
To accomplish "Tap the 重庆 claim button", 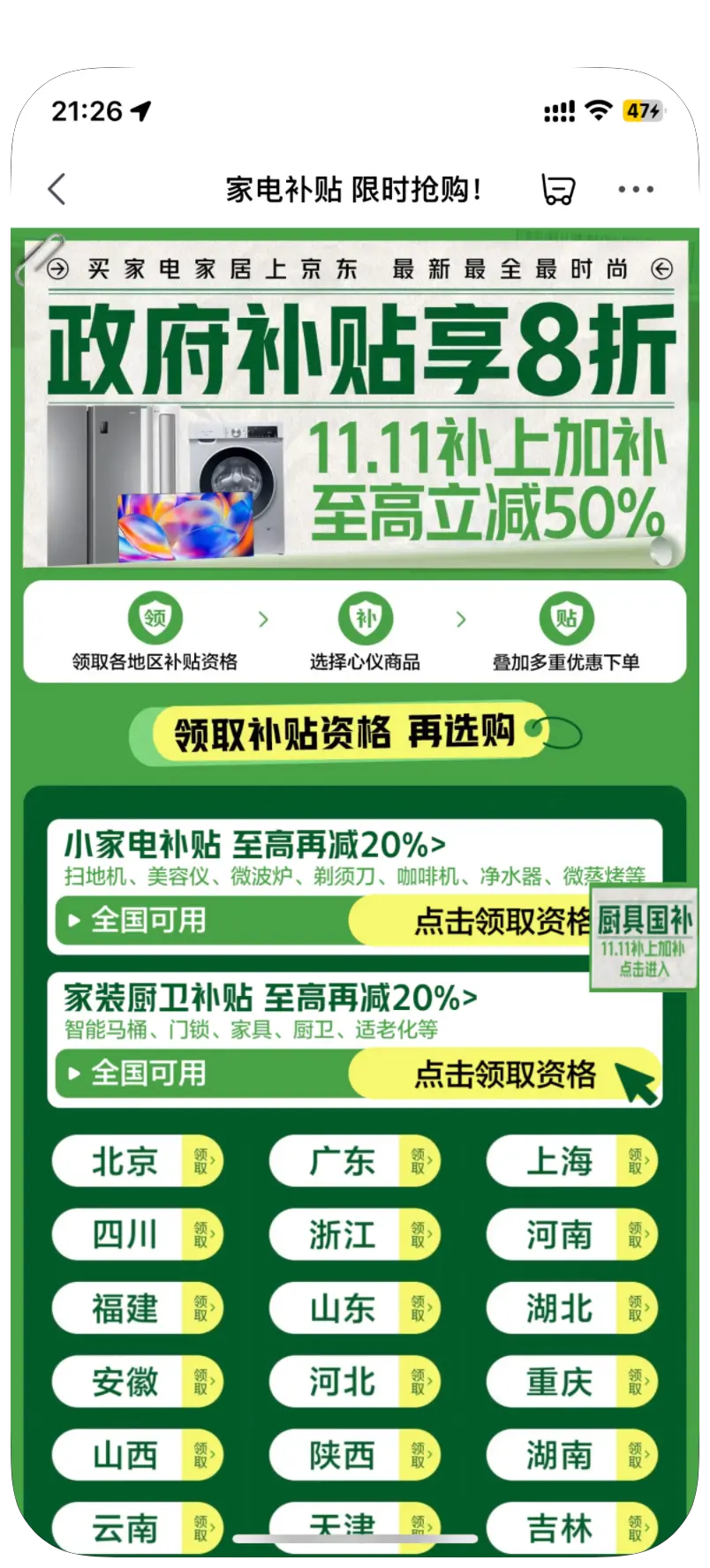I will (571, 1381).
